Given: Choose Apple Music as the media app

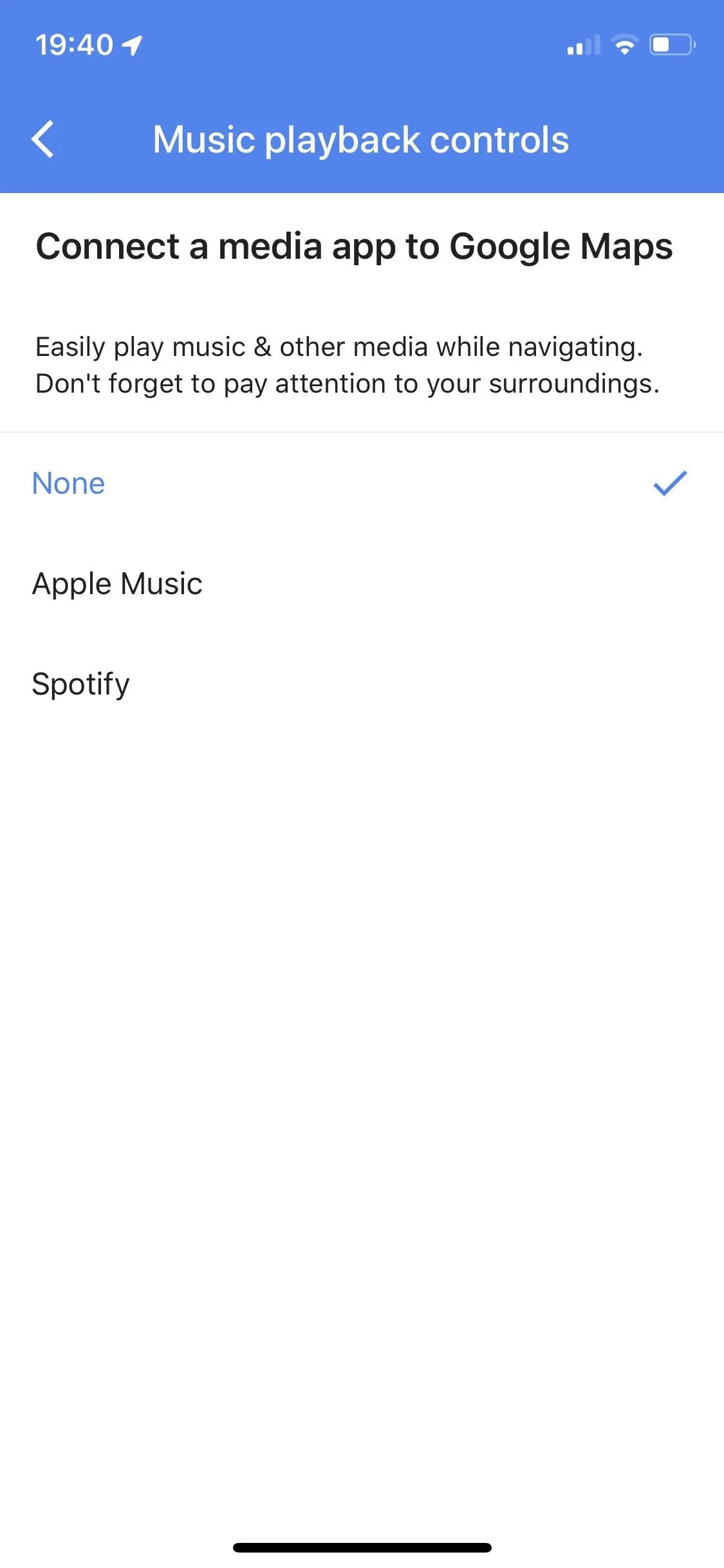Looking at the screenshot, I should (362, 583).
